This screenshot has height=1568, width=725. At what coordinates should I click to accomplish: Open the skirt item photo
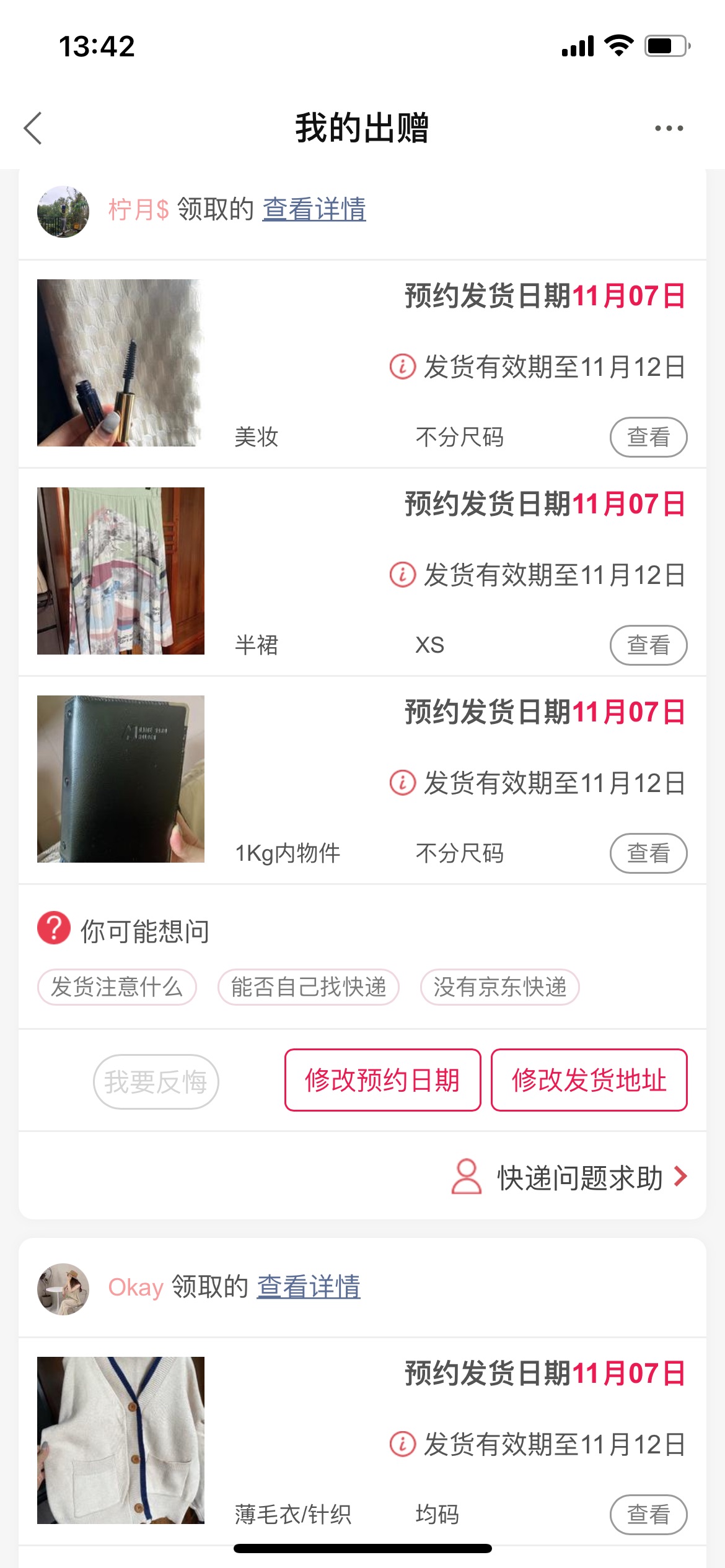(121, 571)
